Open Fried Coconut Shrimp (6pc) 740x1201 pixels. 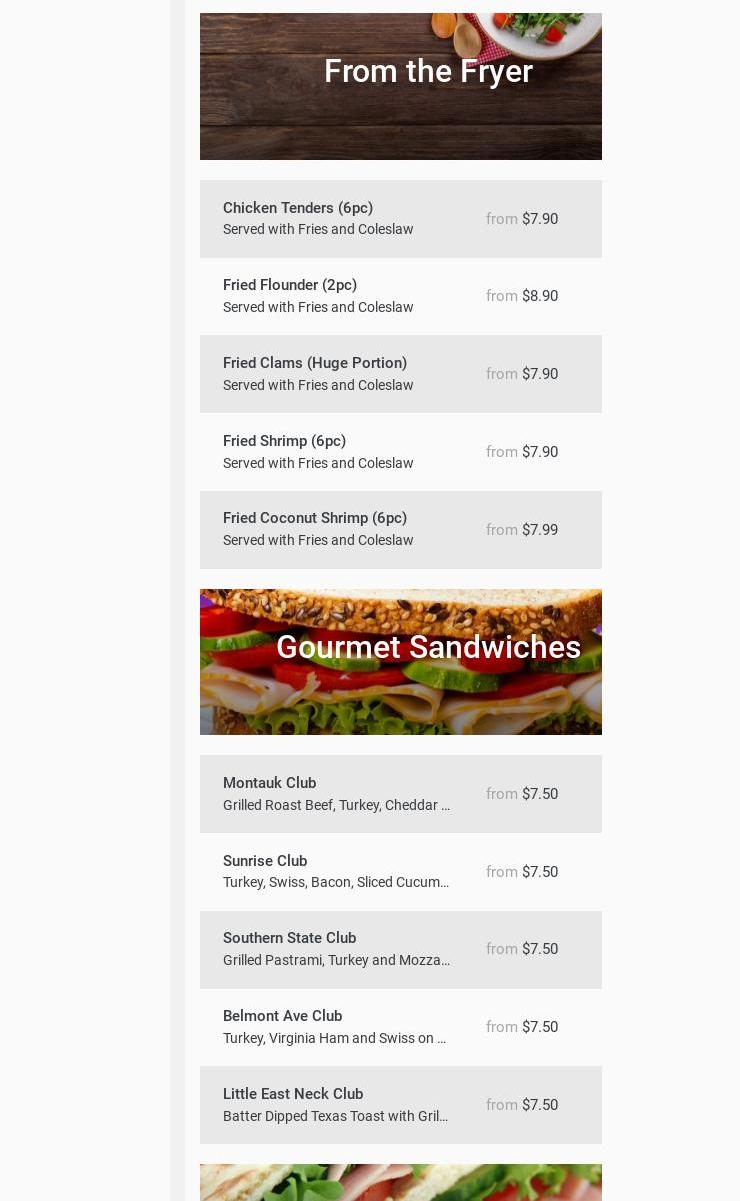pyautogui.click(x=400, y=529)
